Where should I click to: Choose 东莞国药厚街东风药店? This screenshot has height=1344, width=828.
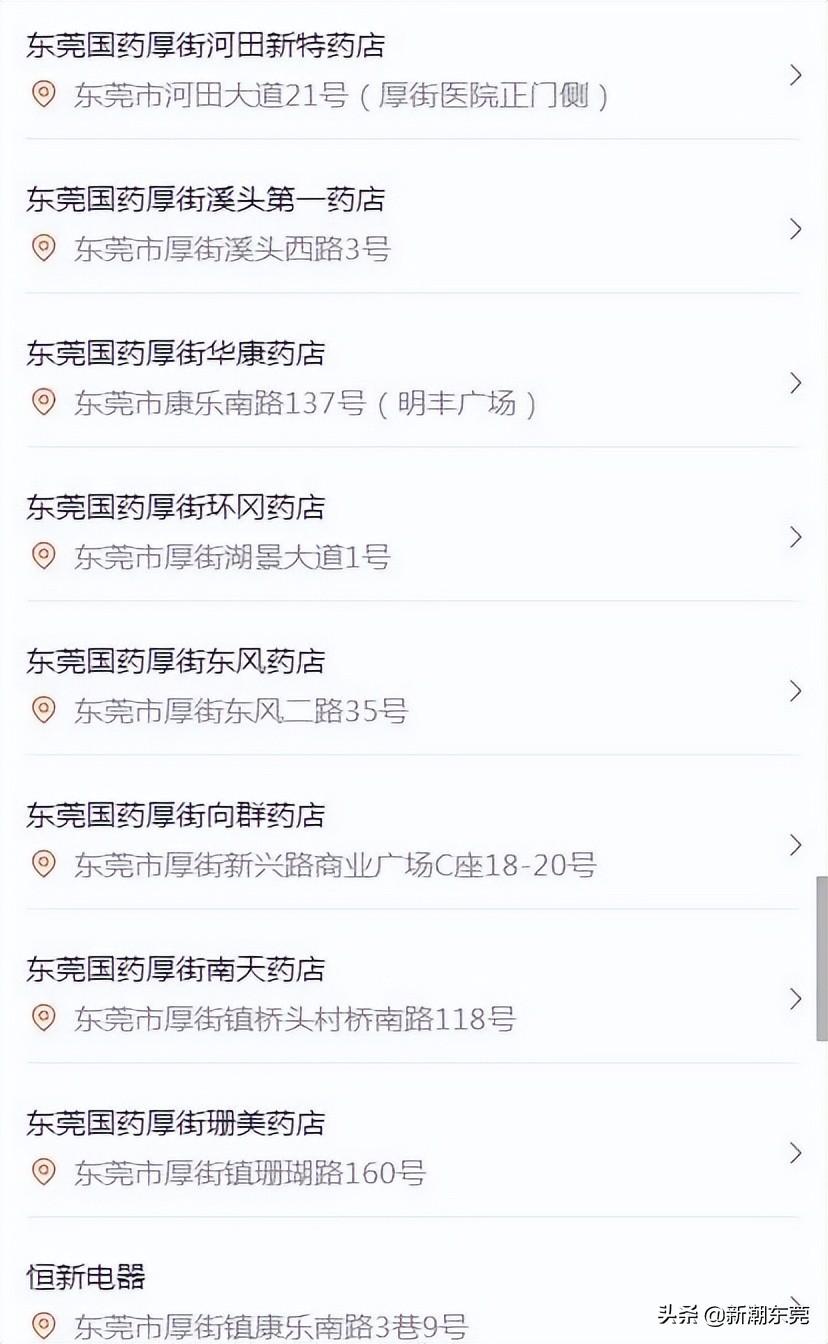(176, 662)
